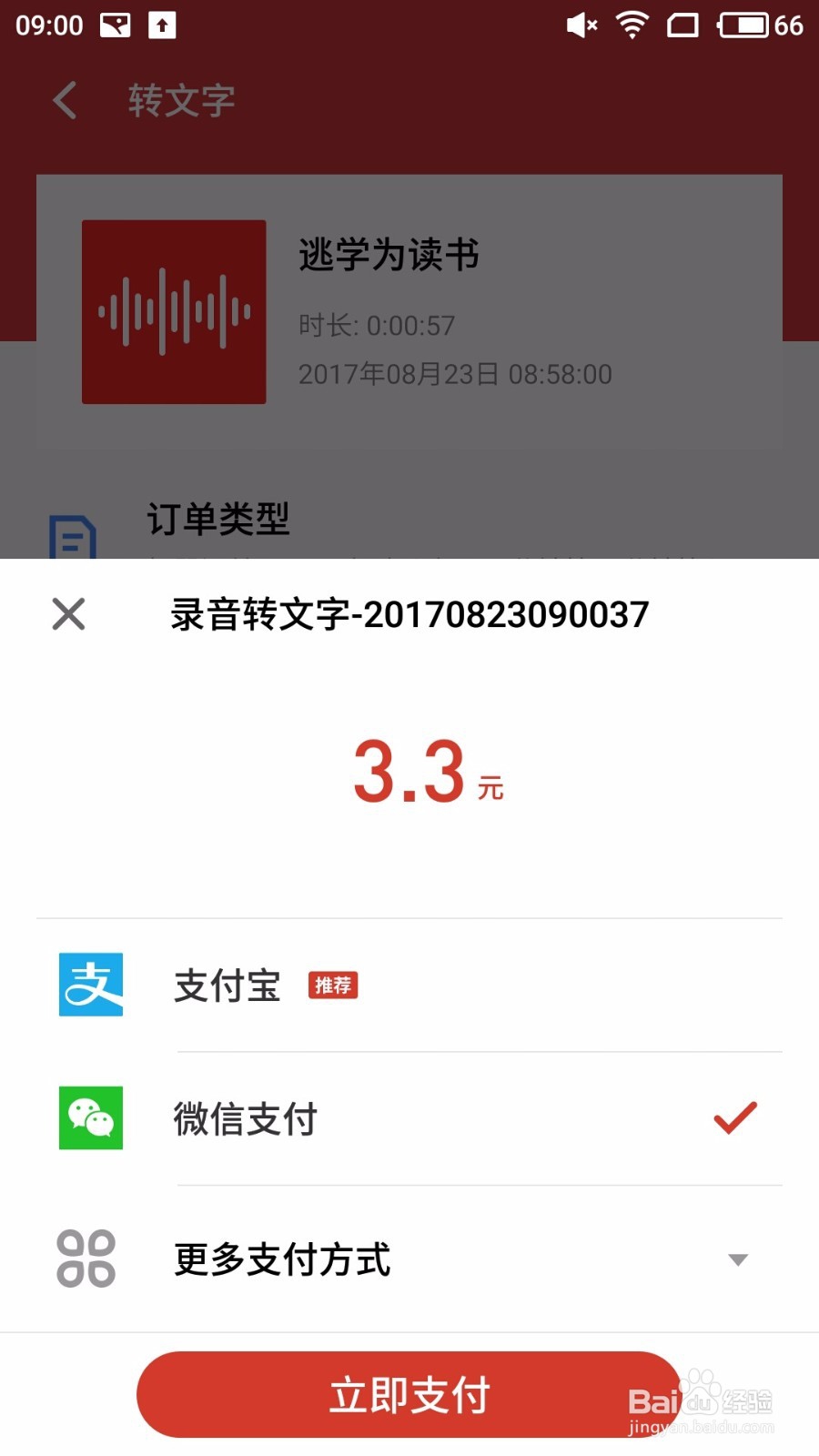Screen dimensions: 819x1456
Task: Select the Alipay payment icon
Action: click(90, 986)
